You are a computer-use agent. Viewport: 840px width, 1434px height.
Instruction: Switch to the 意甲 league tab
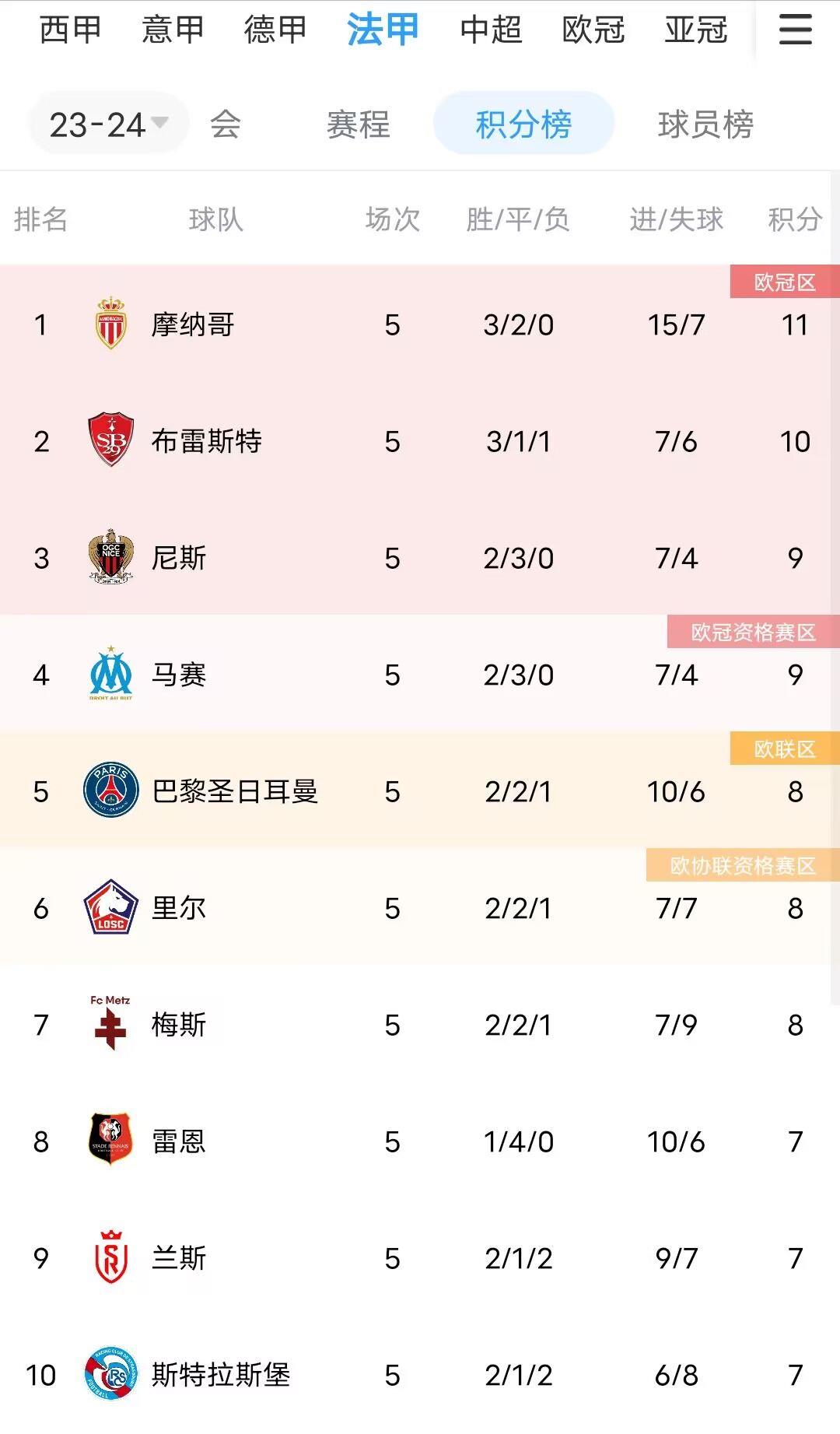coord(173,30)
